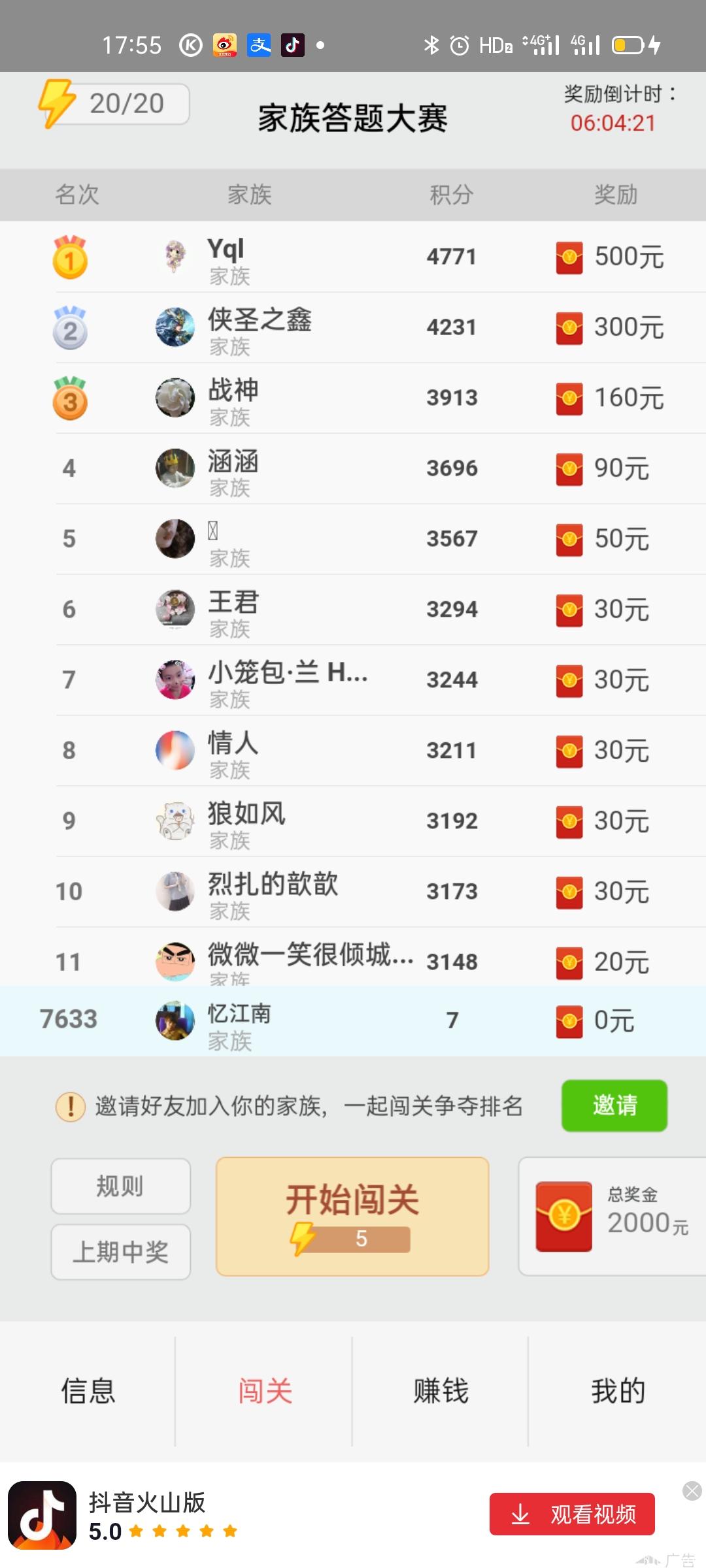Image resolution: width=706 pixels, height=1568 pixels.
Task: Open the 总奖金 2000元 prize card
Action: (612, 1217)
